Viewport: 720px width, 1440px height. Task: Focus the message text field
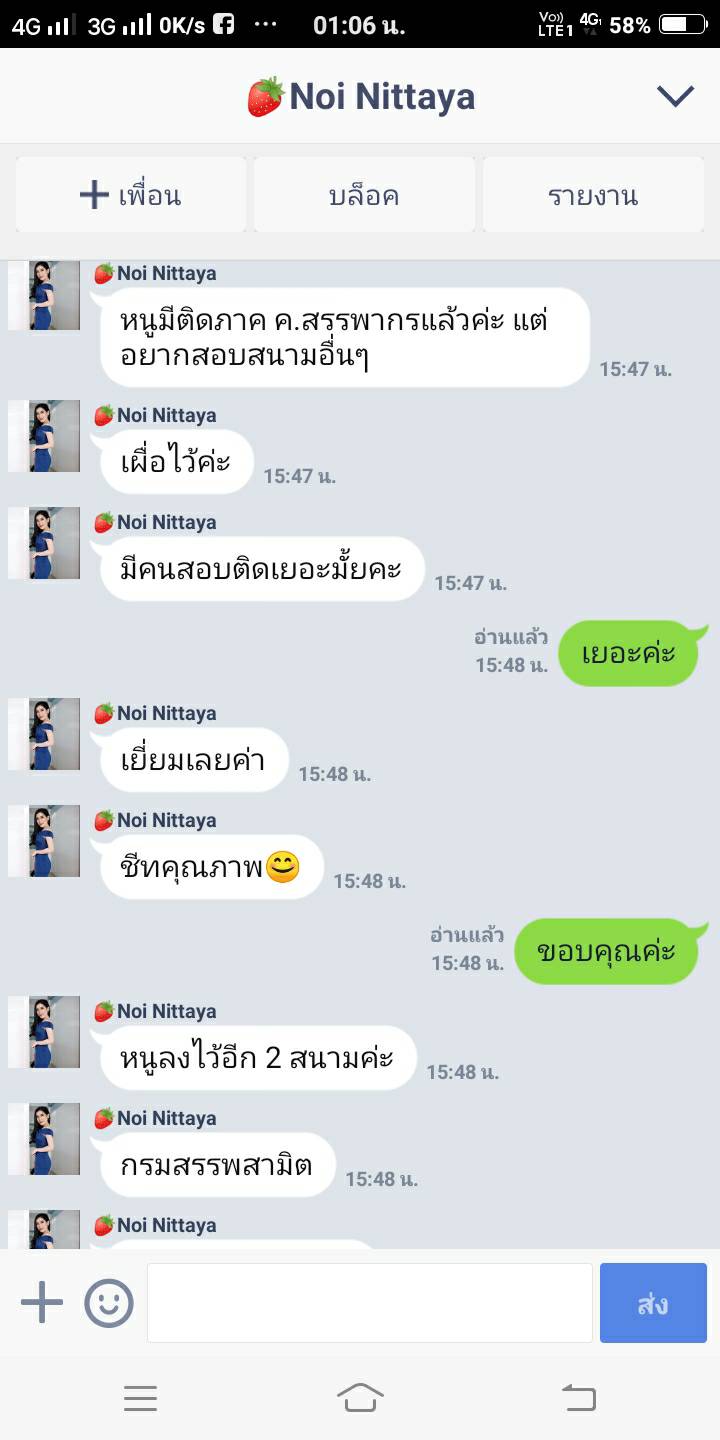370,1303
